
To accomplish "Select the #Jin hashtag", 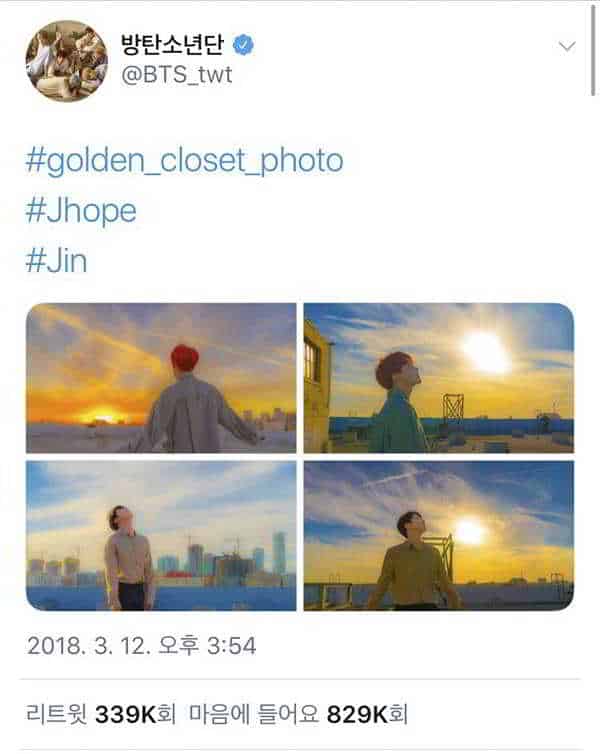I will tap(60, 260).
